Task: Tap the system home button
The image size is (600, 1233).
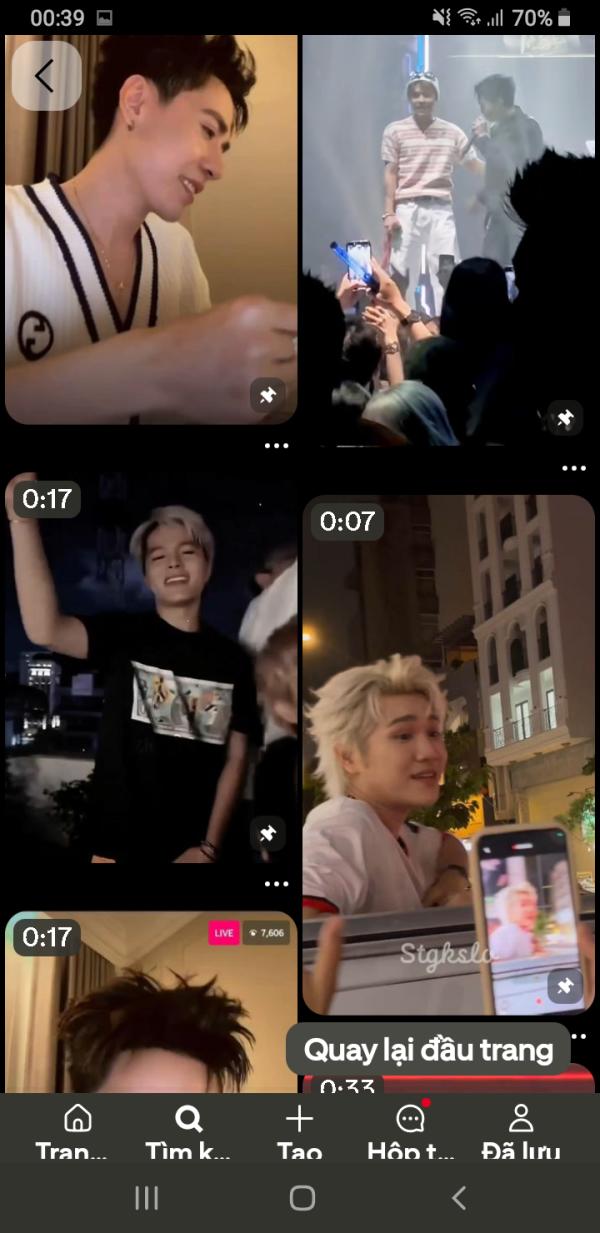Action: [x=302, y=1198]
